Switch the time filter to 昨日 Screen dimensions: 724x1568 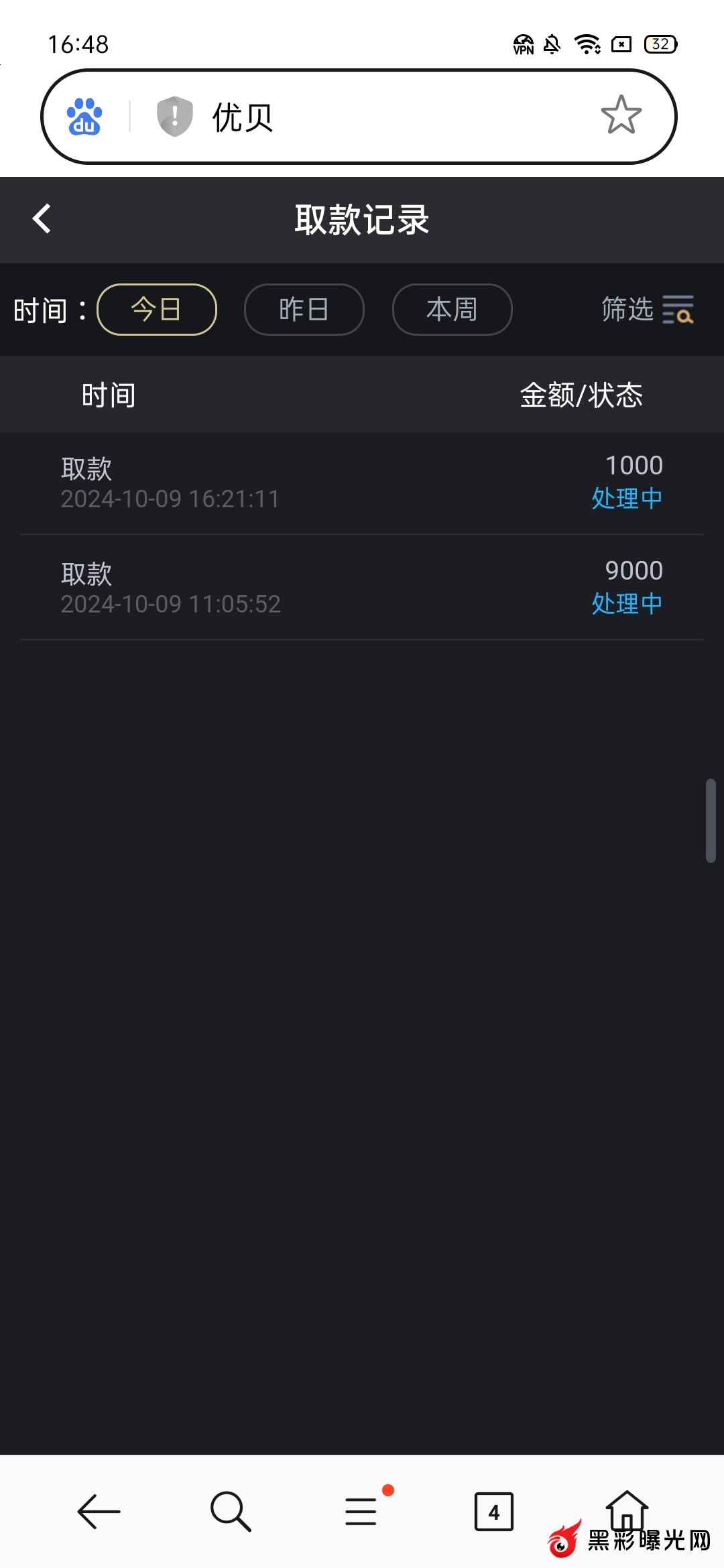coord(304,310)
